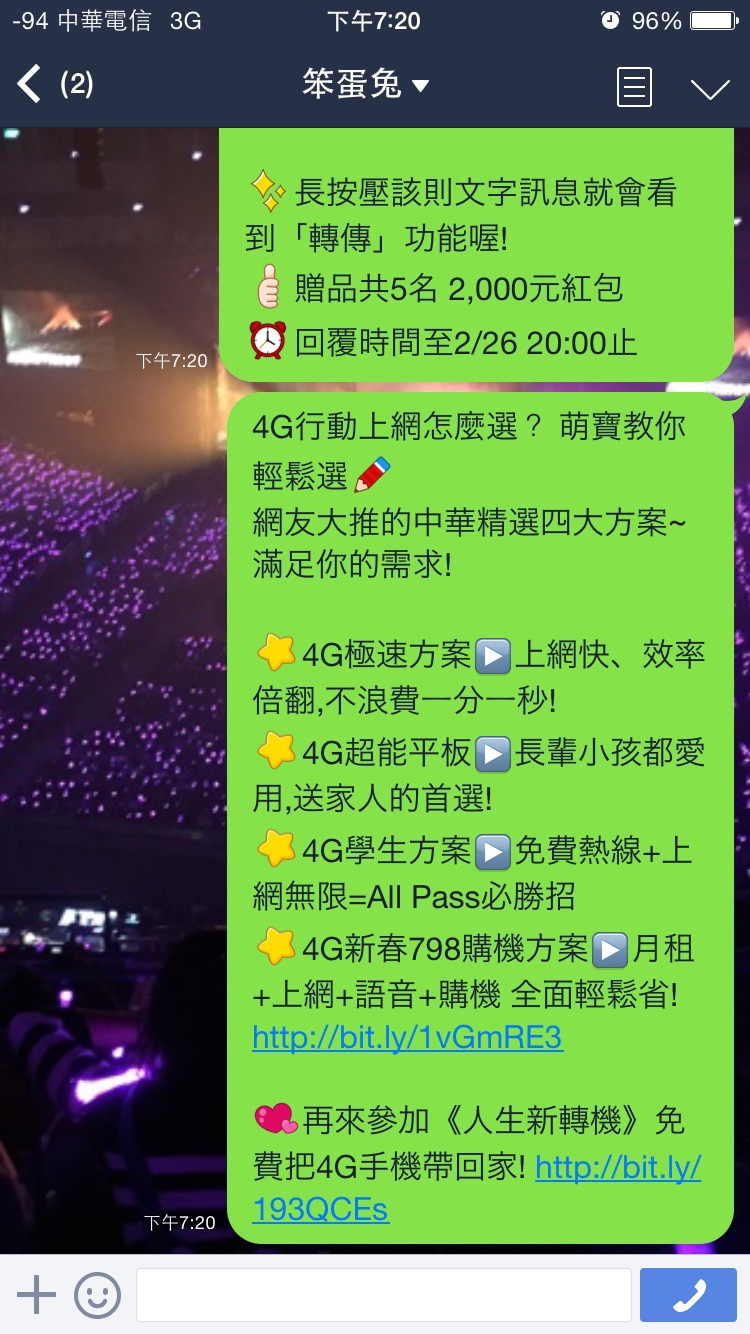Screen dimensions: 750x1334
Task: Open the notes icon in header
Action: (634, 87)
